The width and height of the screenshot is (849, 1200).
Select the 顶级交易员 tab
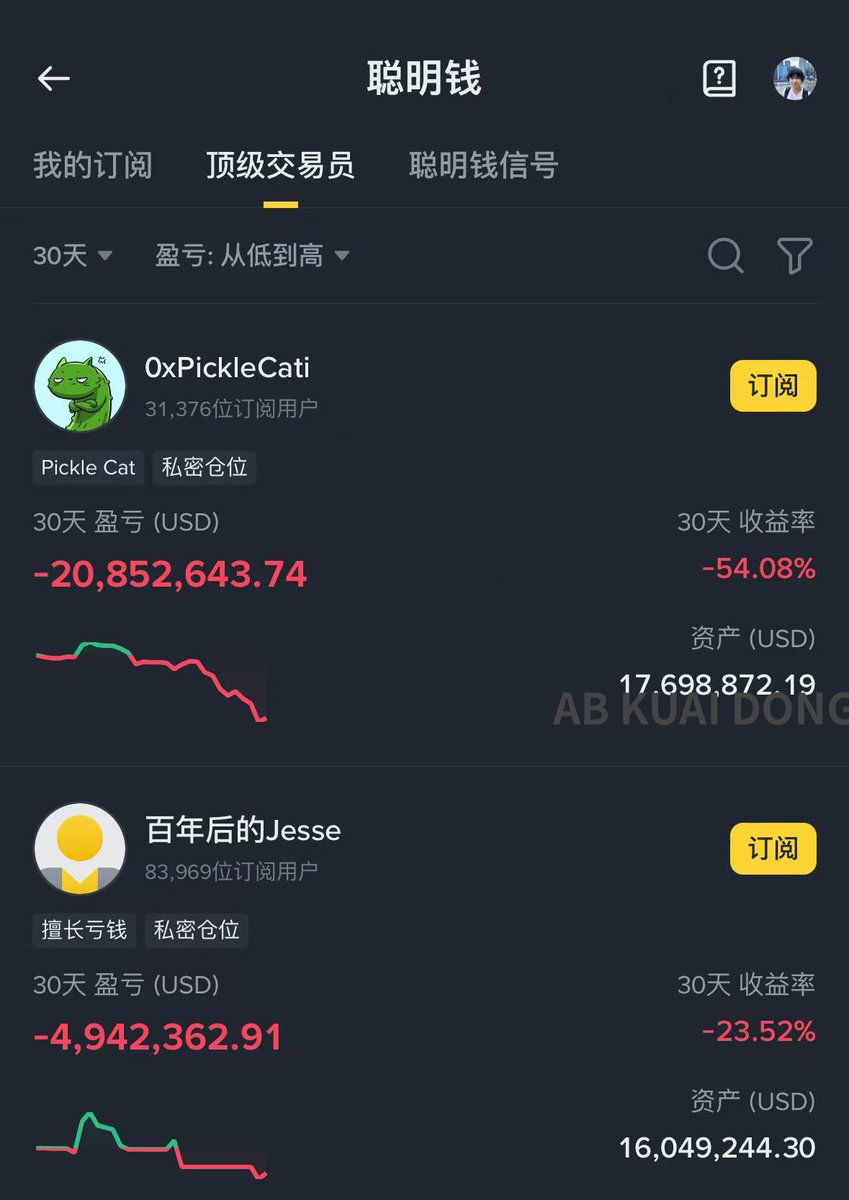(280, 165)
